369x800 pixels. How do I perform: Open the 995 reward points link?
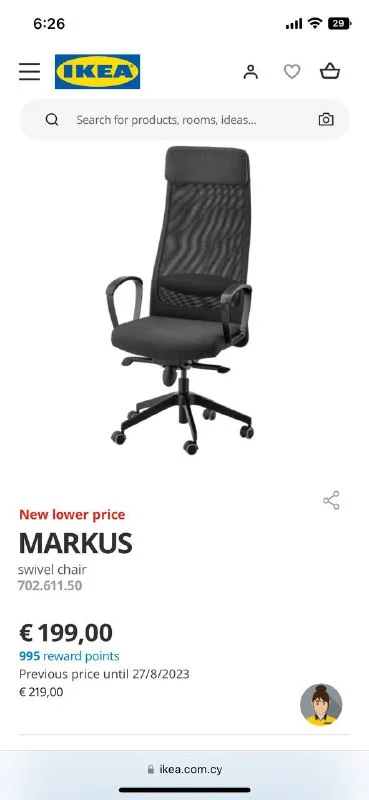coord(69,656)
